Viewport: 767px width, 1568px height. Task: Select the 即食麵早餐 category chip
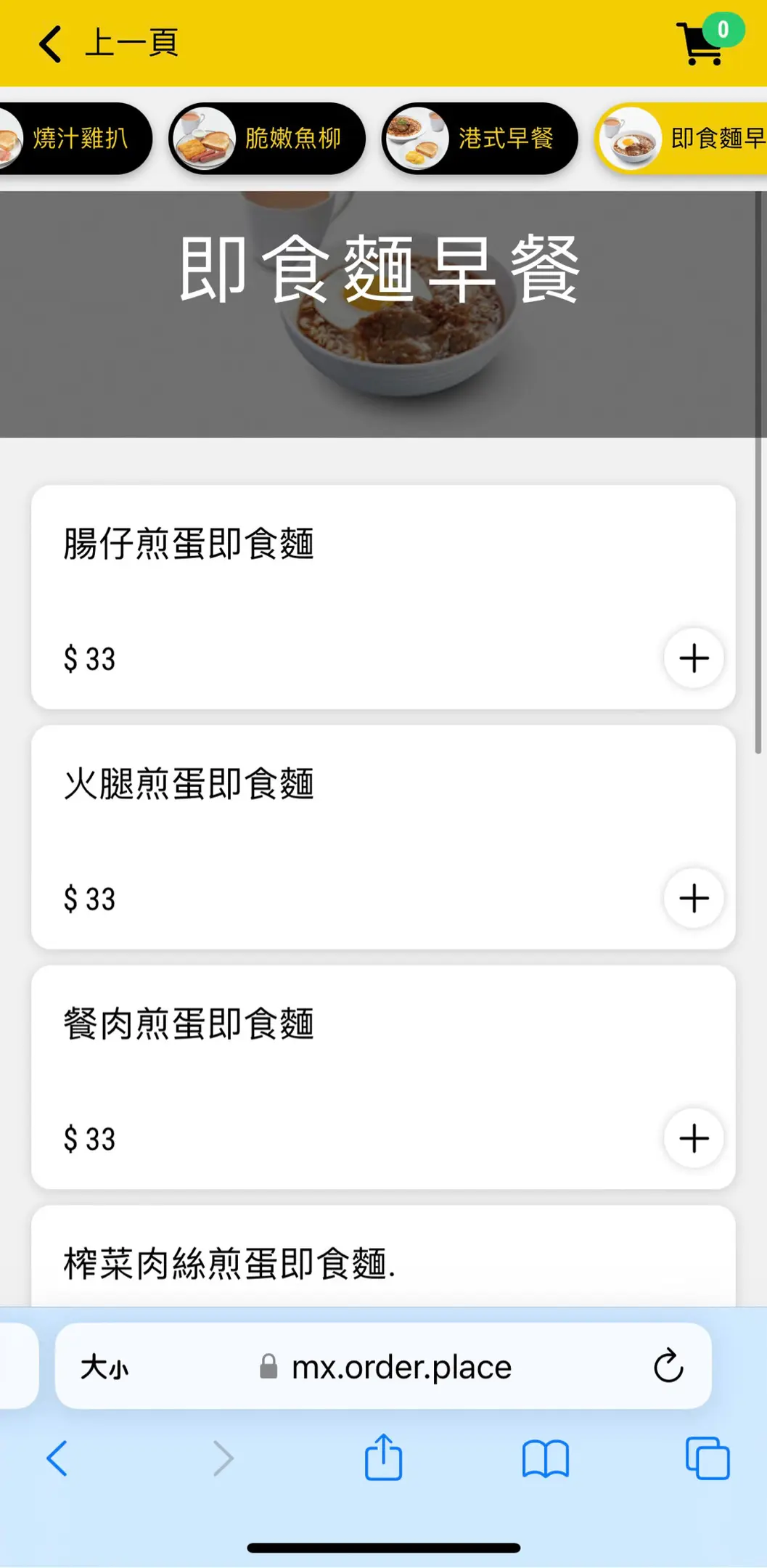click(x=682, y=138)
